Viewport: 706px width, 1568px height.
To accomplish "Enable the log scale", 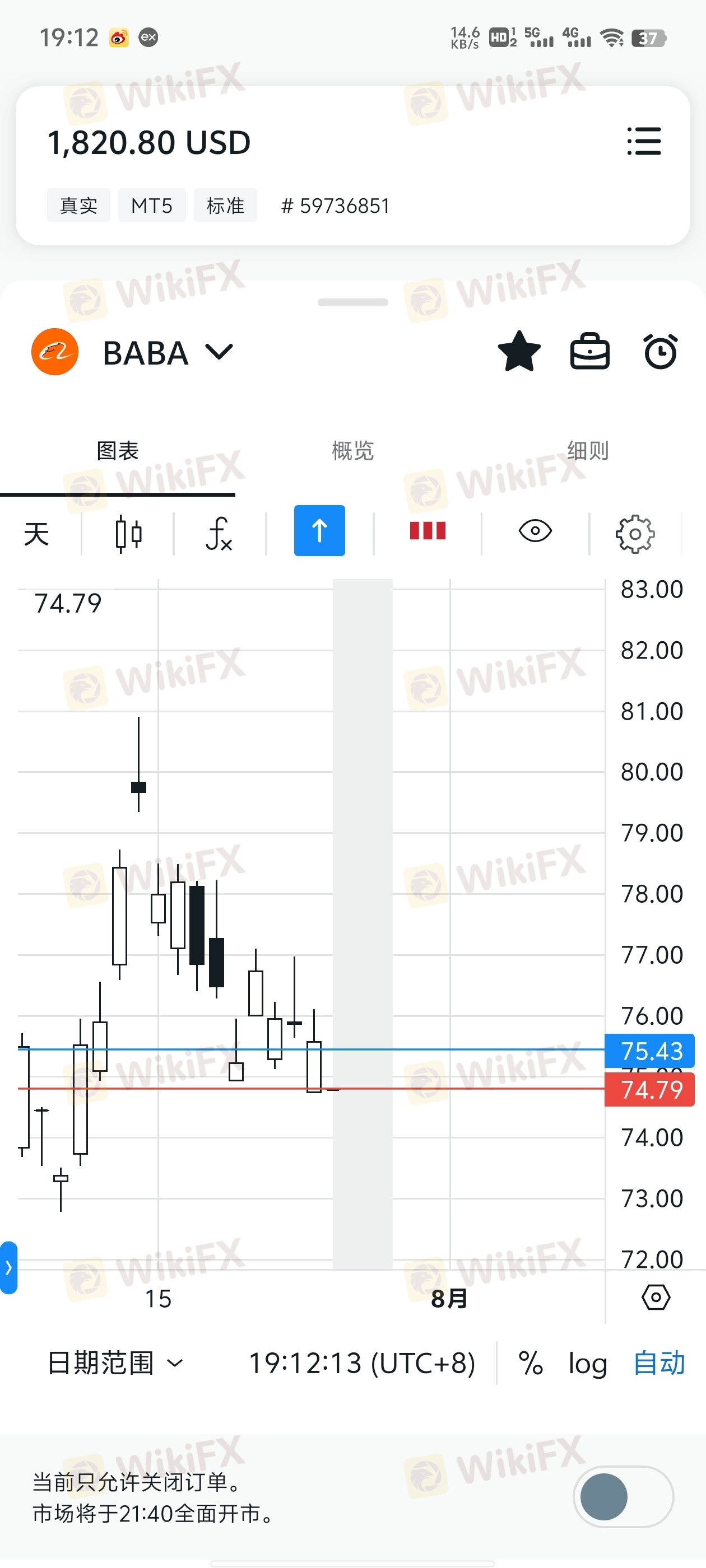I will pyautogui.click(x=587, y=1363).
